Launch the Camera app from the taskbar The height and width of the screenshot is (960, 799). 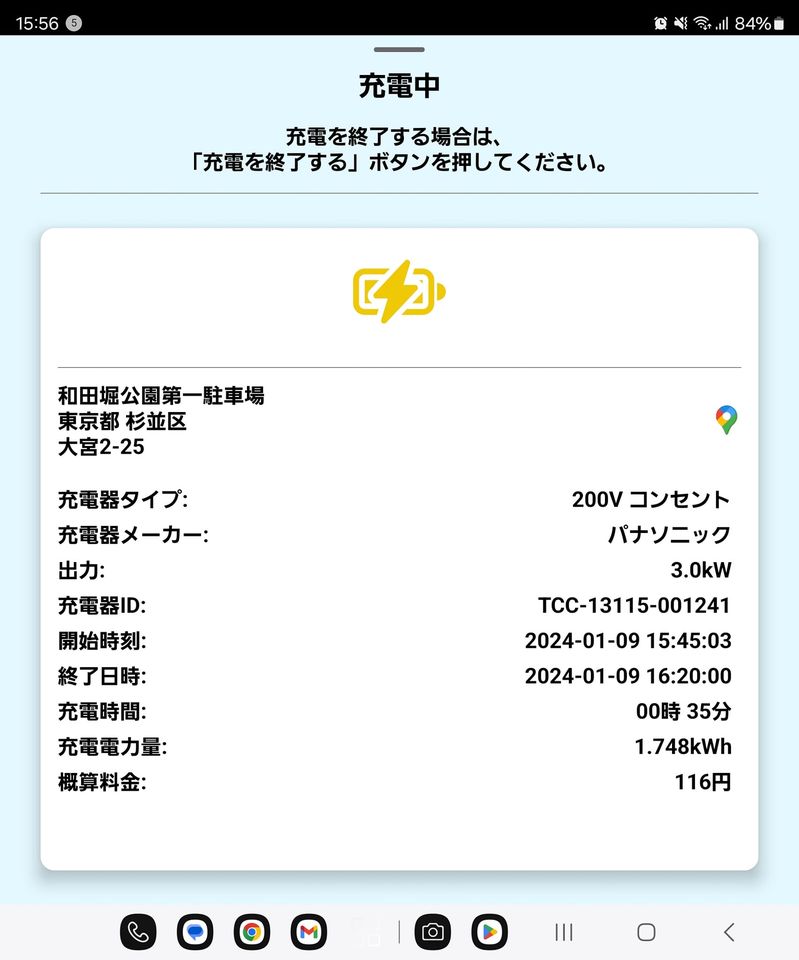pyautogui.click(x=433, y=932)
